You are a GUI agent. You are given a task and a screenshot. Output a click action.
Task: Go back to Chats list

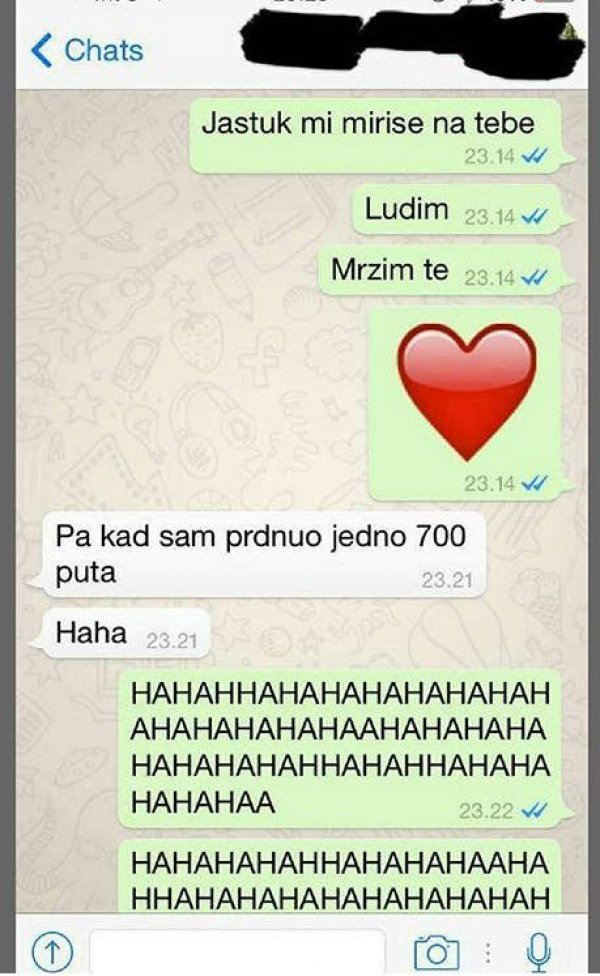pos(86,50)
